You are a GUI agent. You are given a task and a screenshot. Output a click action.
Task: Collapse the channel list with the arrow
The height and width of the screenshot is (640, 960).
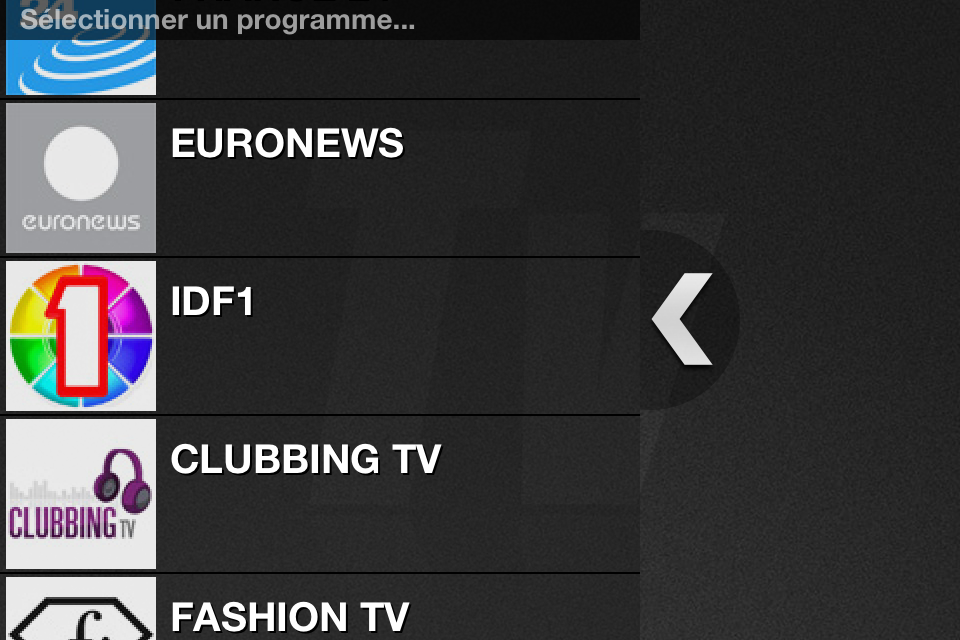[x=684, y=319]
